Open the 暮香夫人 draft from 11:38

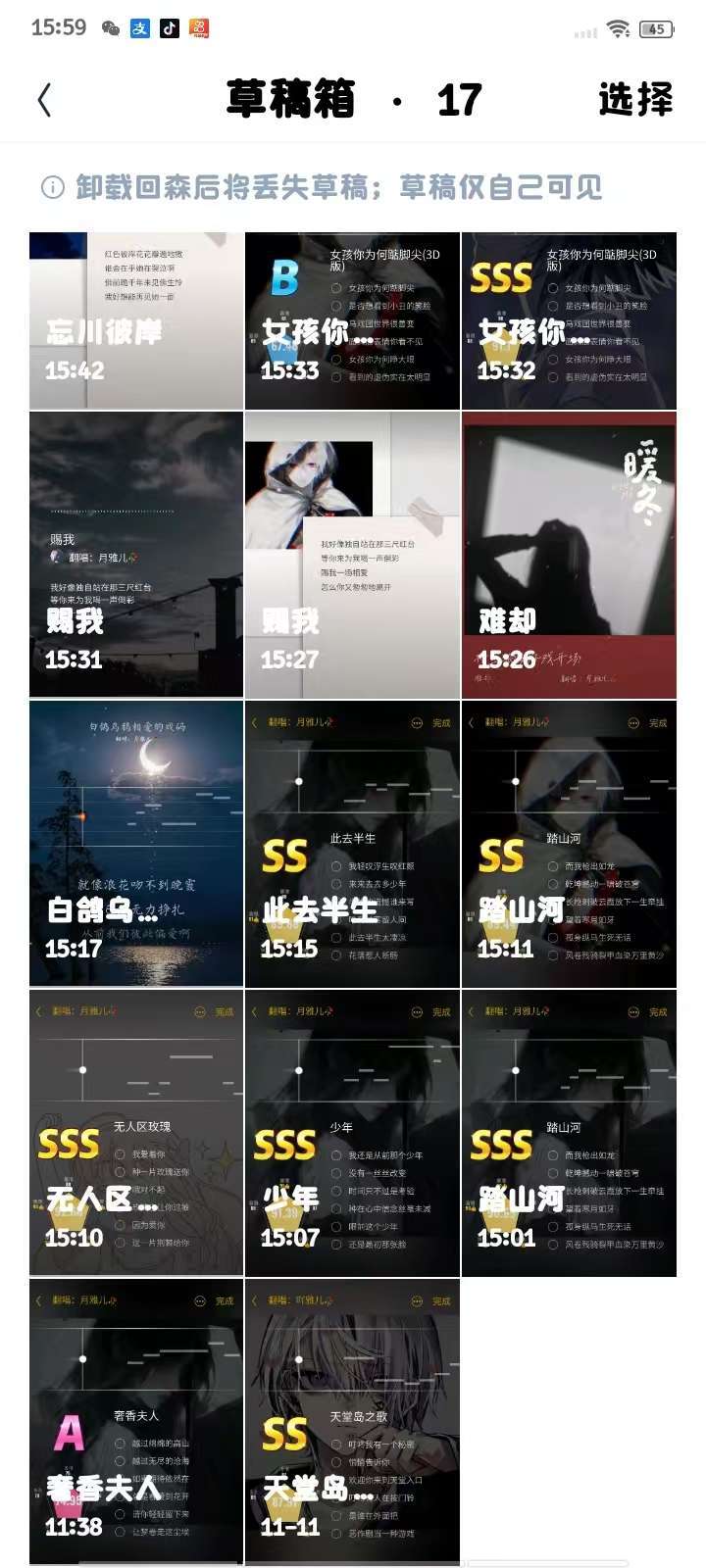pyautogui.click(x=136, y=1422)
